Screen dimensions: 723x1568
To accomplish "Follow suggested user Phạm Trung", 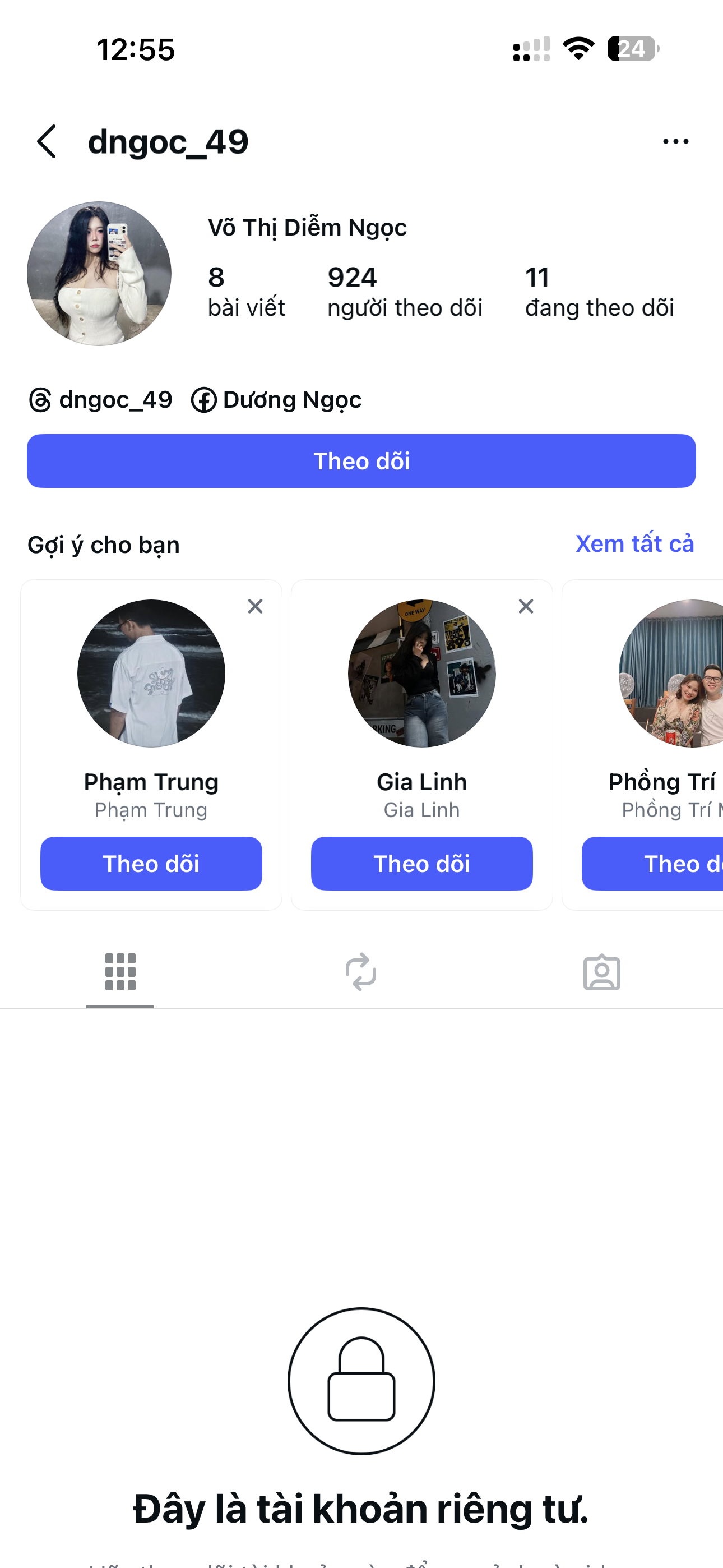I will [x=151, y=863].
